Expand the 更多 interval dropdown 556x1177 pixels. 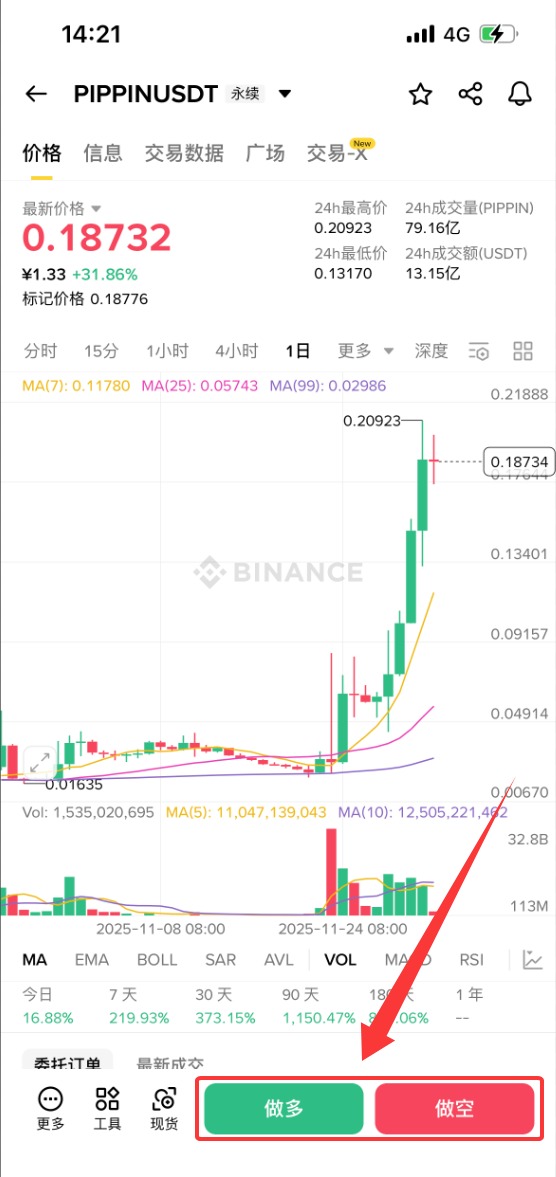365,351
